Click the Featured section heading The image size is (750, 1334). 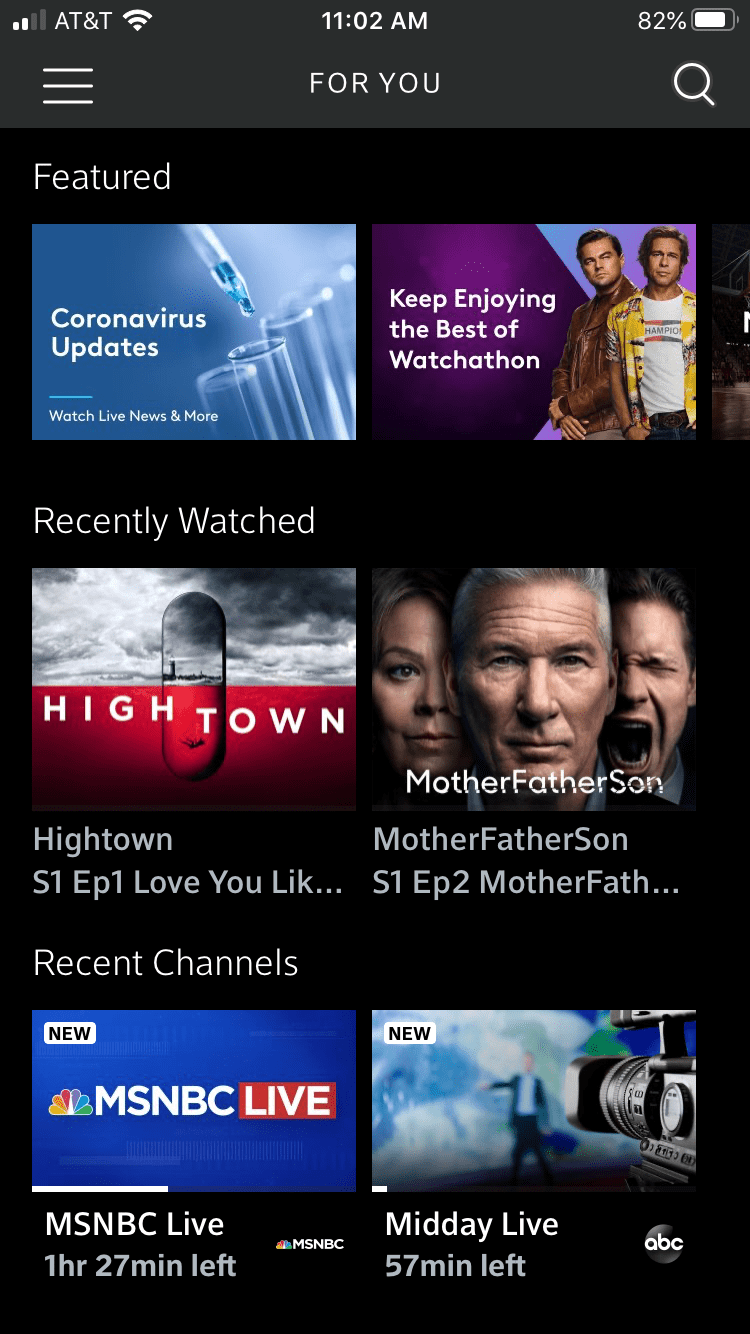pos(102,177)
